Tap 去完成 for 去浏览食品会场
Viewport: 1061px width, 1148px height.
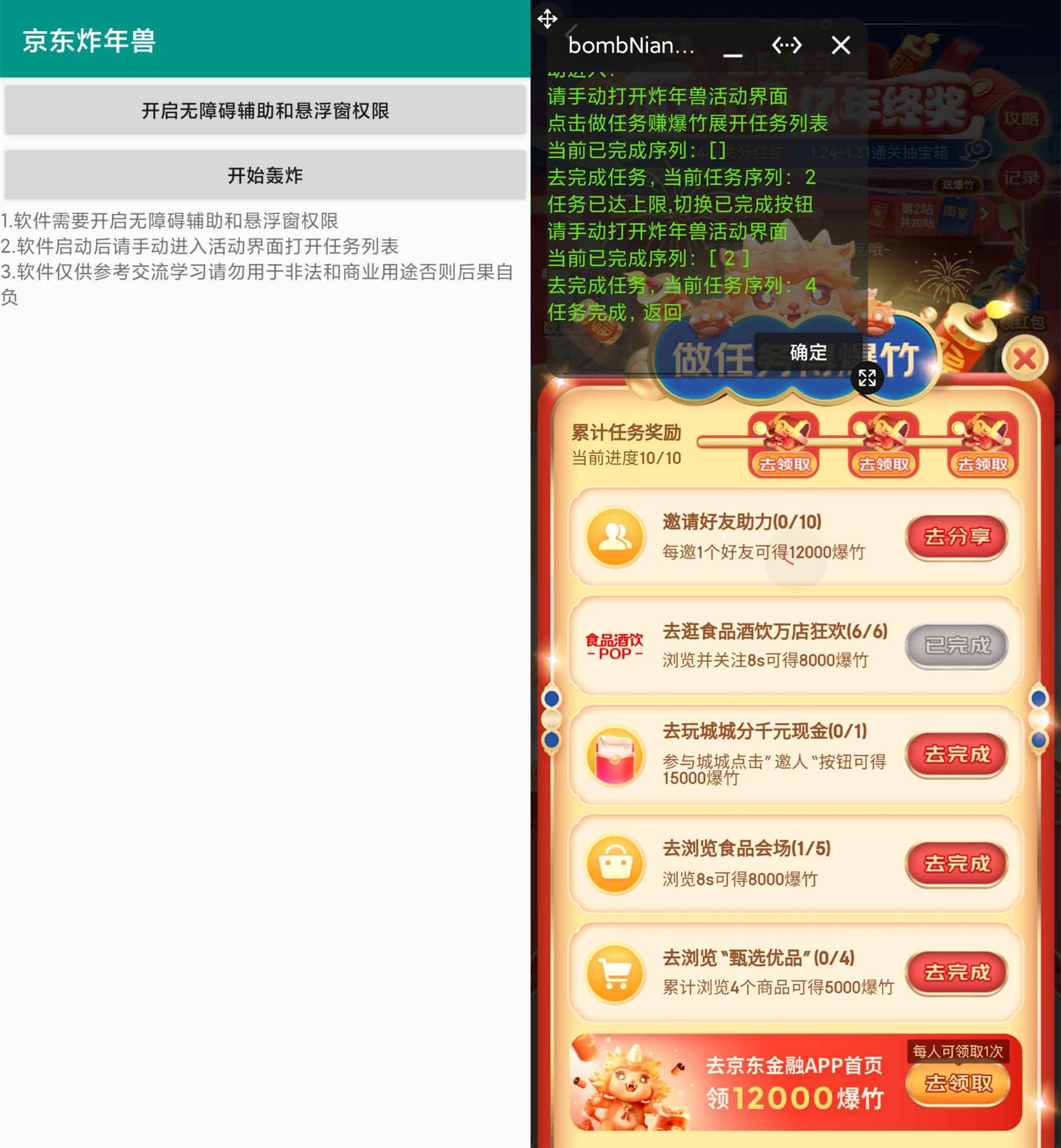coord(956,863)
